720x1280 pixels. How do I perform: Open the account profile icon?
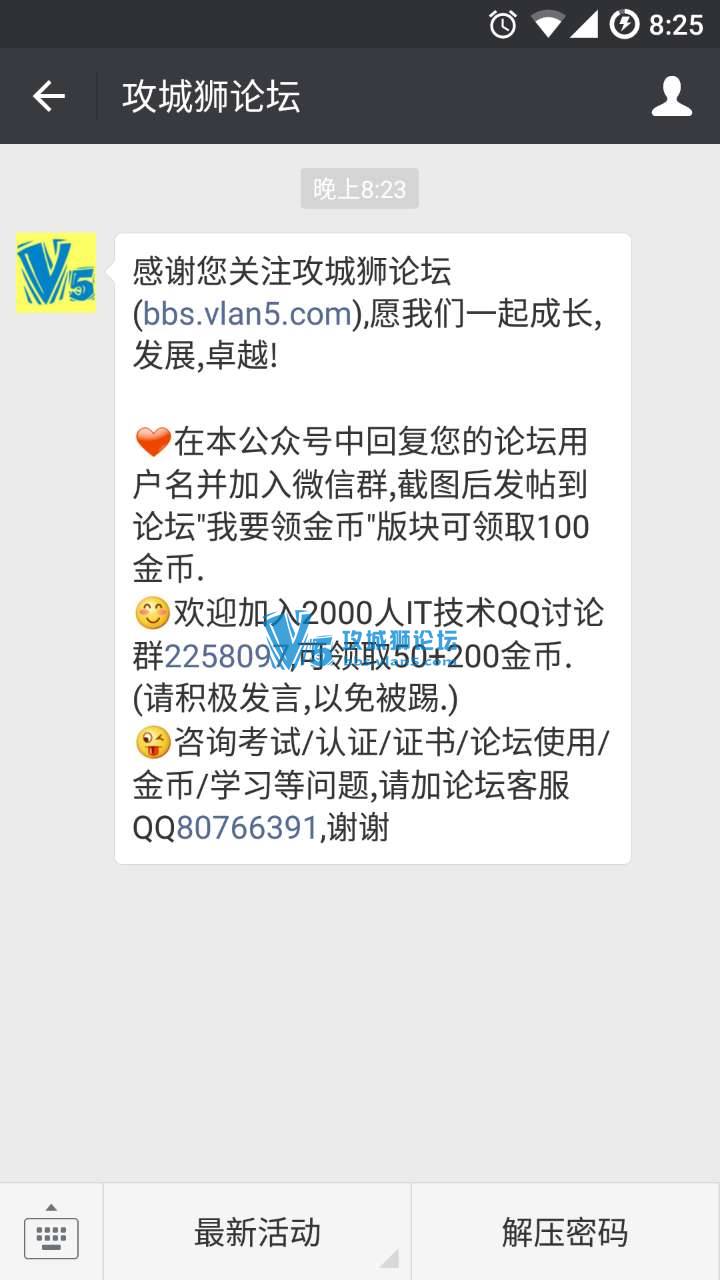click(671, 96)
